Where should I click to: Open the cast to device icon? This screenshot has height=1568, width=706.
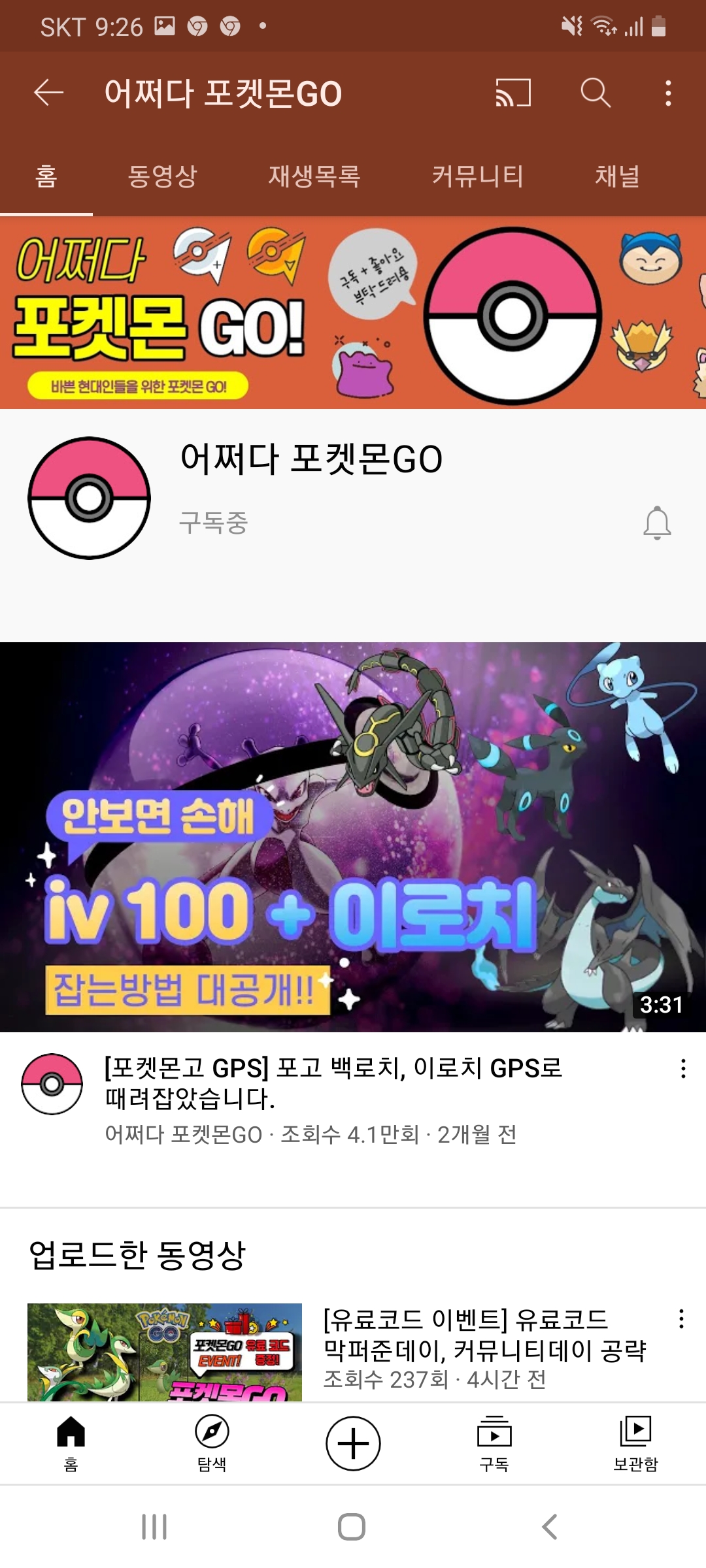point(513,93)
